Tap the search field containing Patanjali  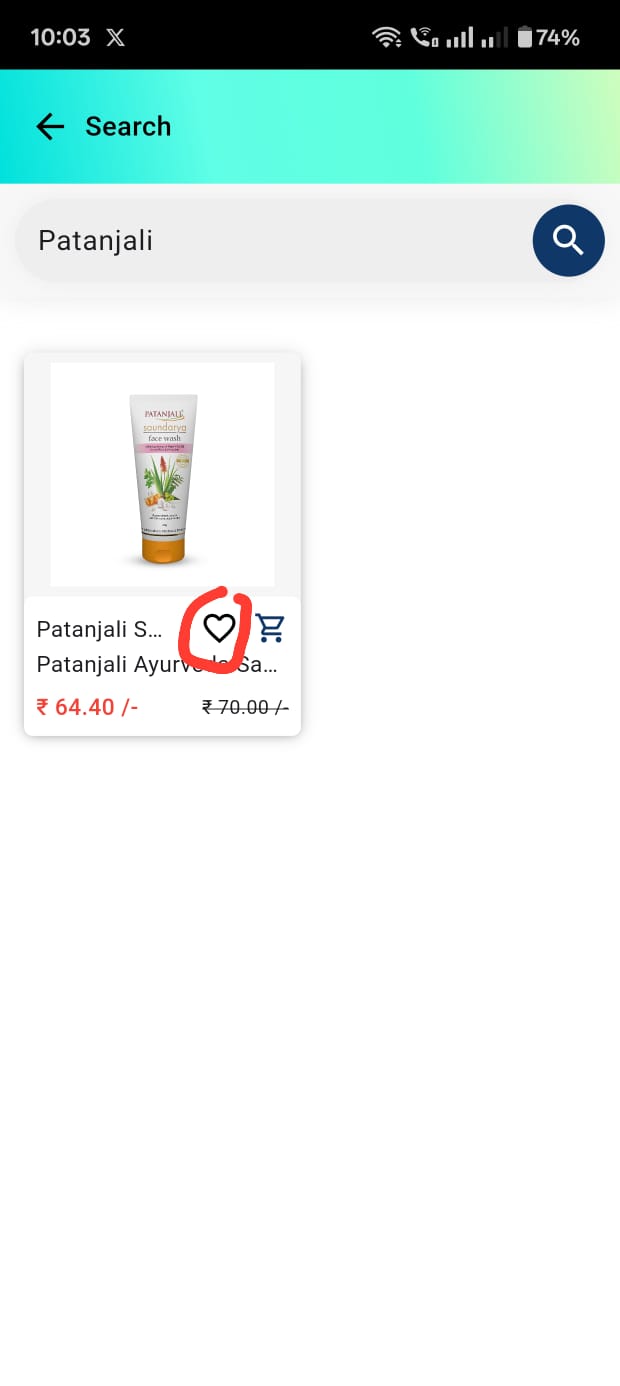pyautogui.click(x=270, y=241)
